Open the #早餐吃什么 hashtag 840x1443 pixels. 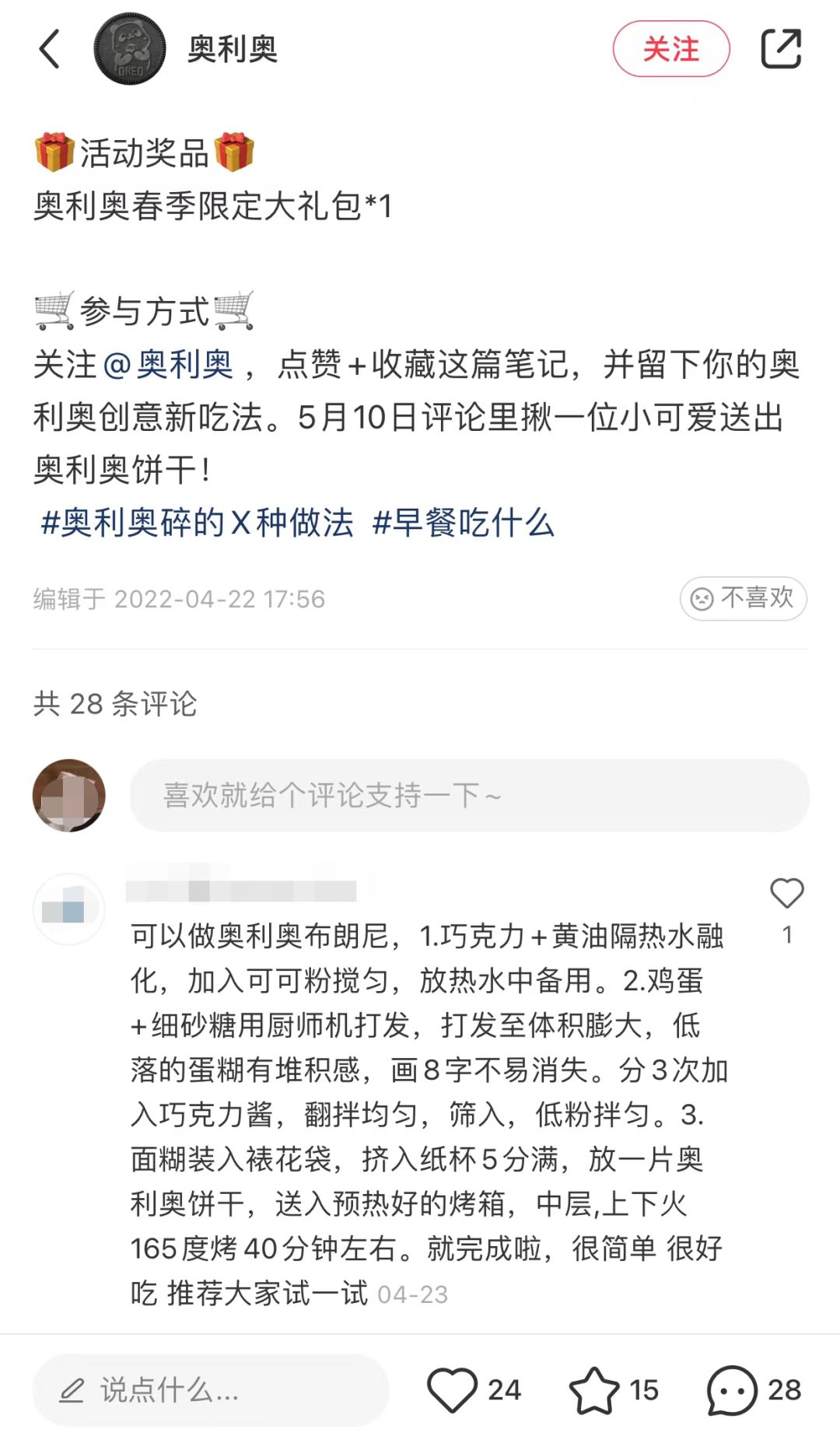point(464,524)
